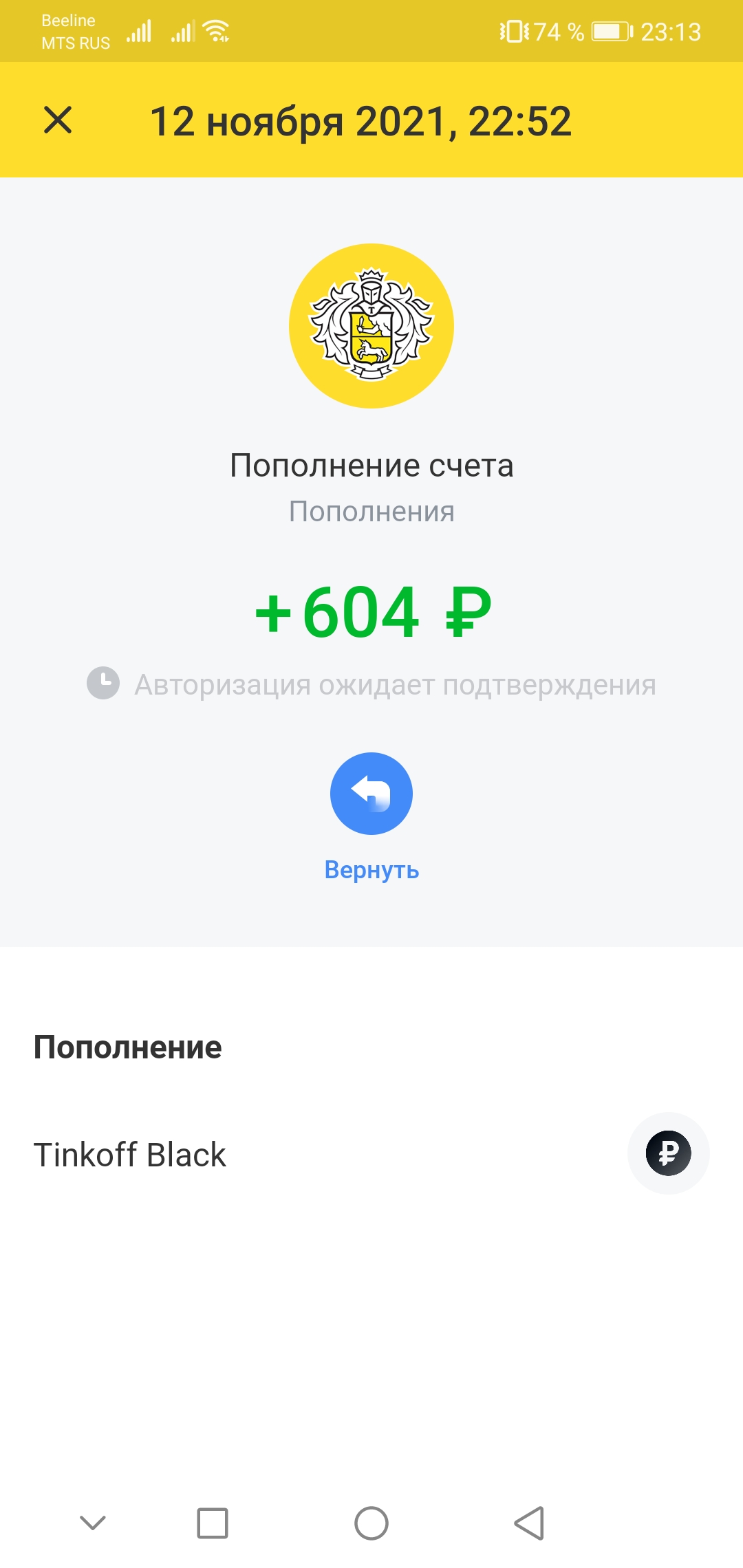Close the transaction details screen

(58, 120)
